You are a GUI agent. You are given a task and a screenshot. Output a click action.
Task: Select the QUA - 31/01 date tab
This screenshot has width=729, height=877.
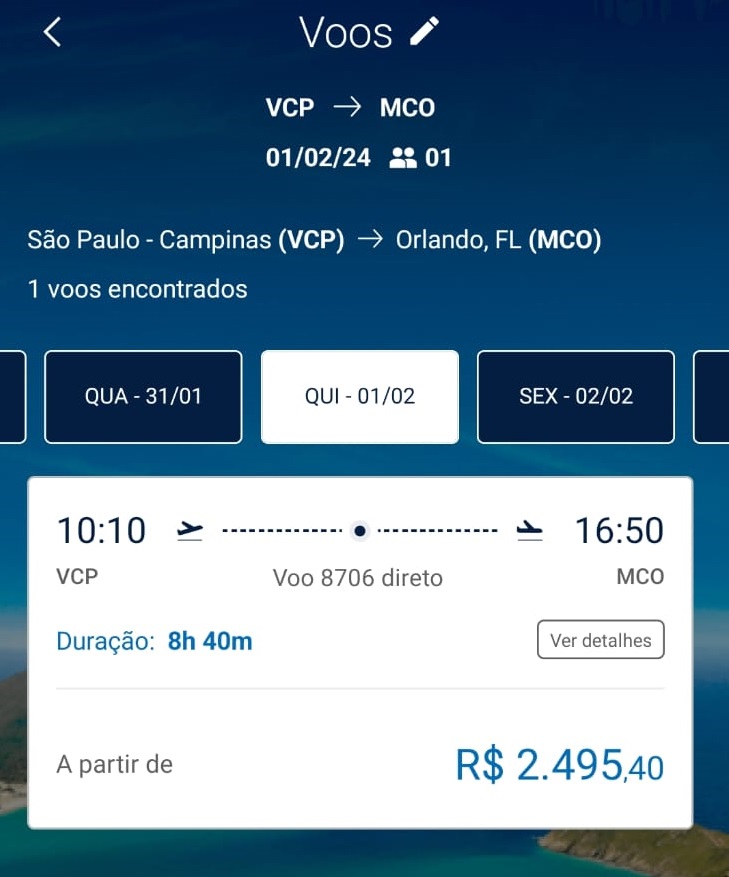[x=143, y=396]
